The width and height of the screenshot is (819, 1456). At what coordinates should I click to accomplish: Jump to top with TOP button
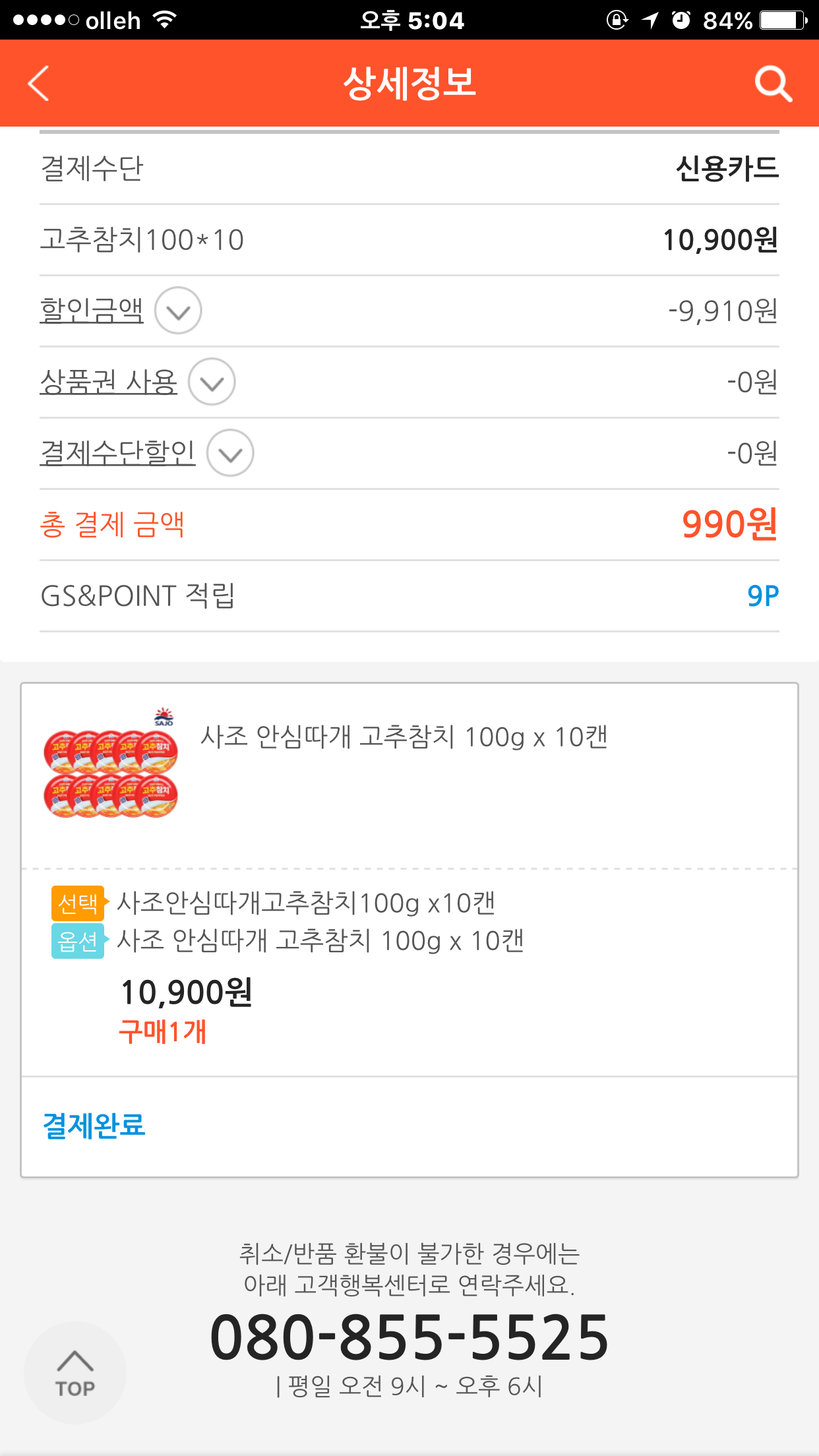coord(75,1373)
